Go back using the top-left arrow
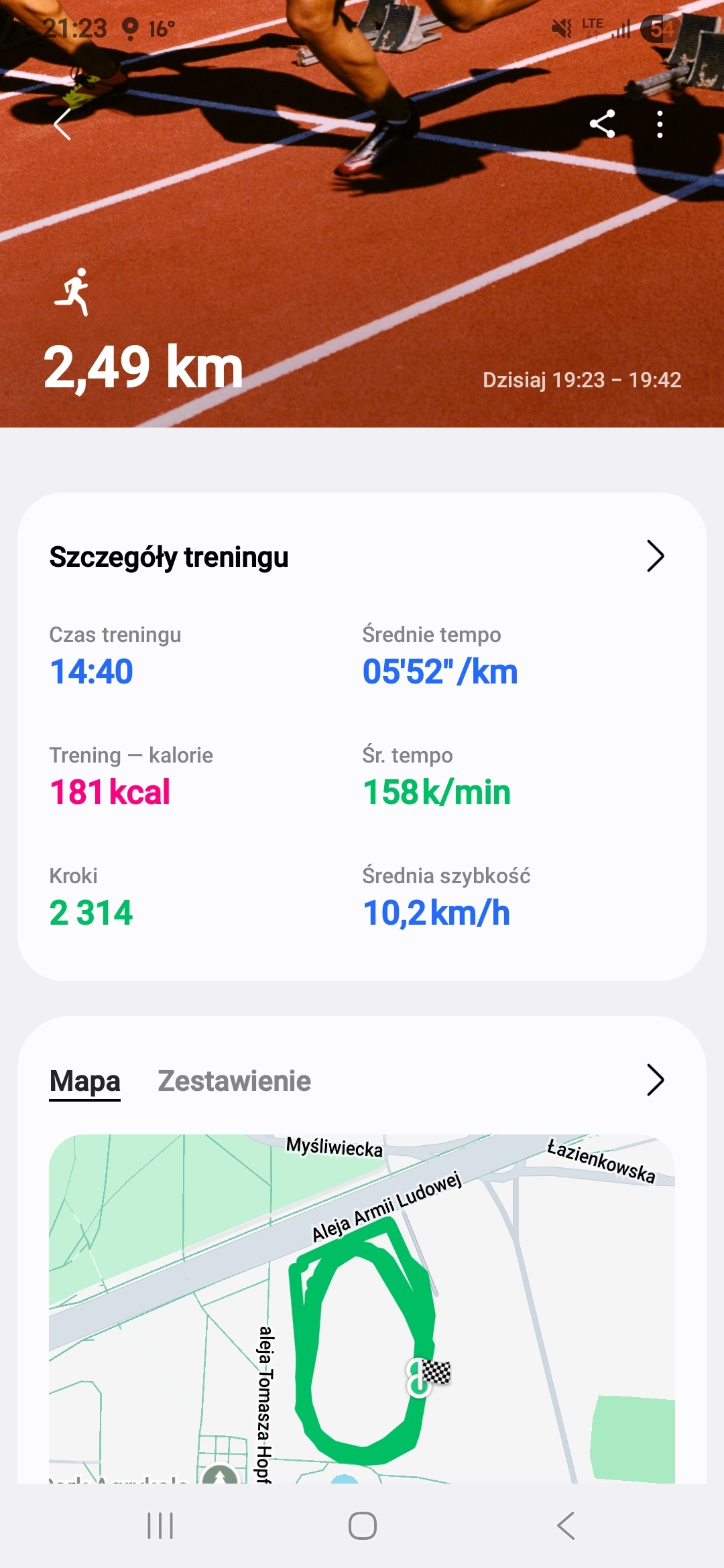Screen dimensions: 724x1568 point(62,125)
